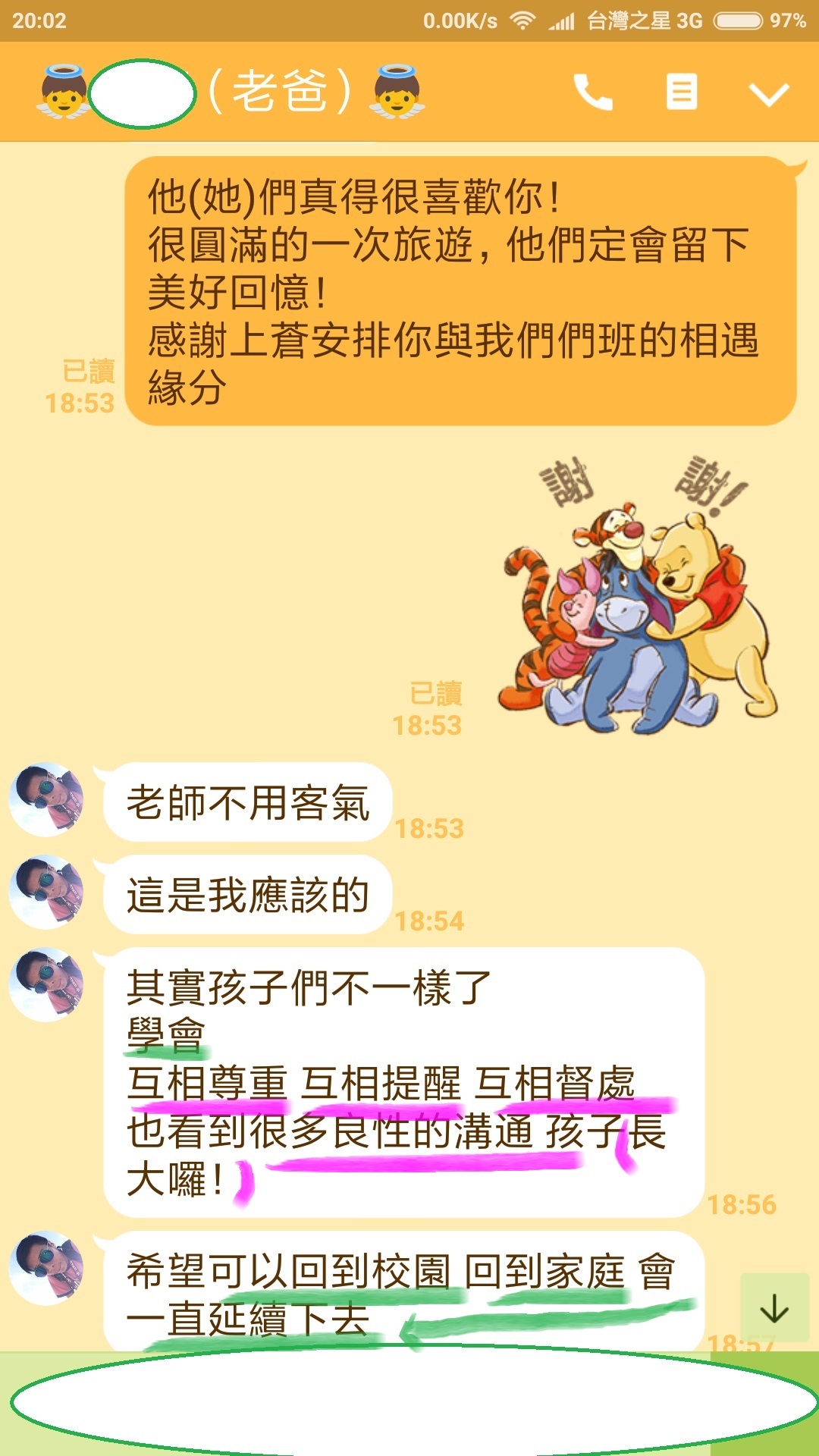Expand the chat options chevron
Image resolution: width=819 pixels, height=1456 pixels.
coord(769,94)
